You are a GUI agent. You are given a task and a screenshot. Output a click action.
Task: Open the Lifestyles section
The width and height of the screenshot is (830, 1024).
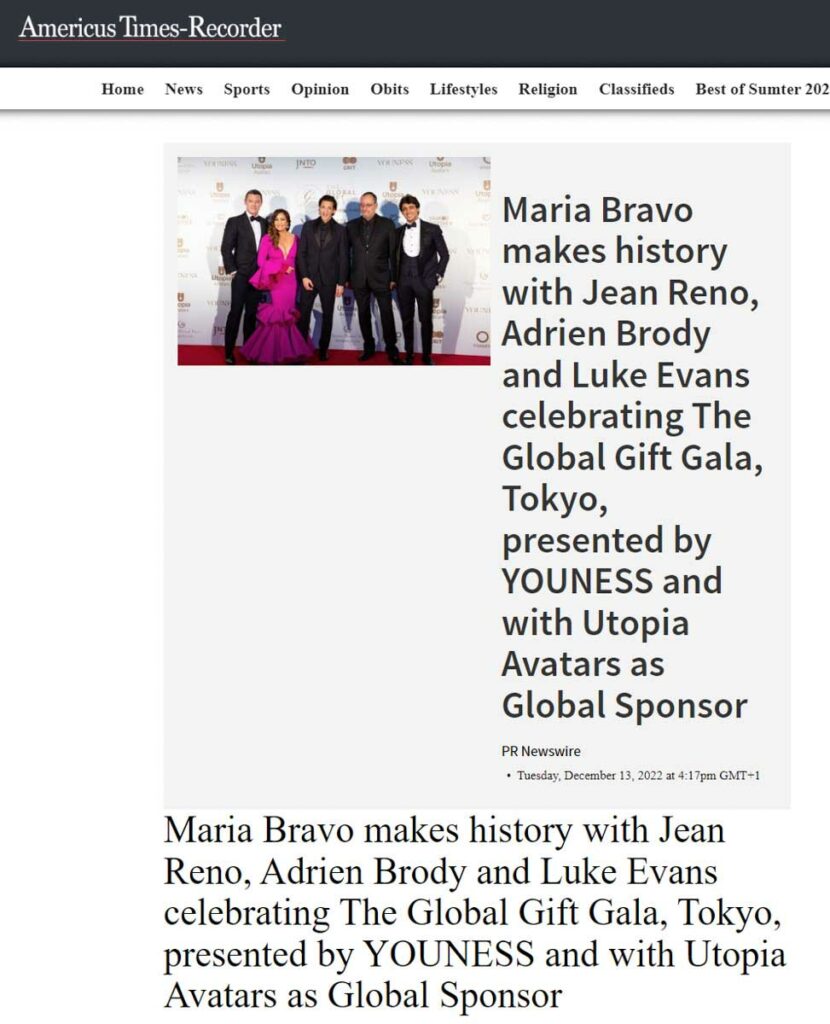pos(463,89)
